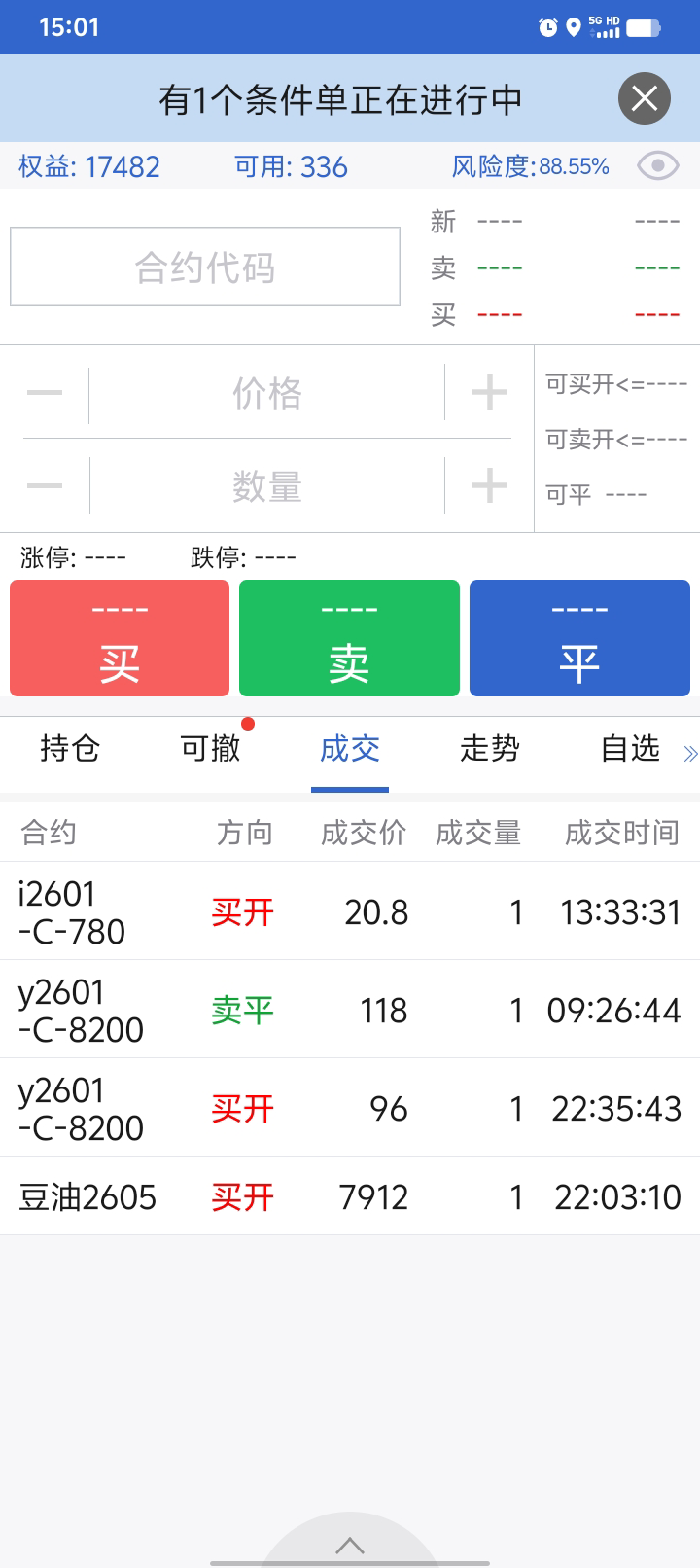Viewport: 700px width, 1568px height.
Task: Tap the green 卖 sell button
Action: pos(349,638)
